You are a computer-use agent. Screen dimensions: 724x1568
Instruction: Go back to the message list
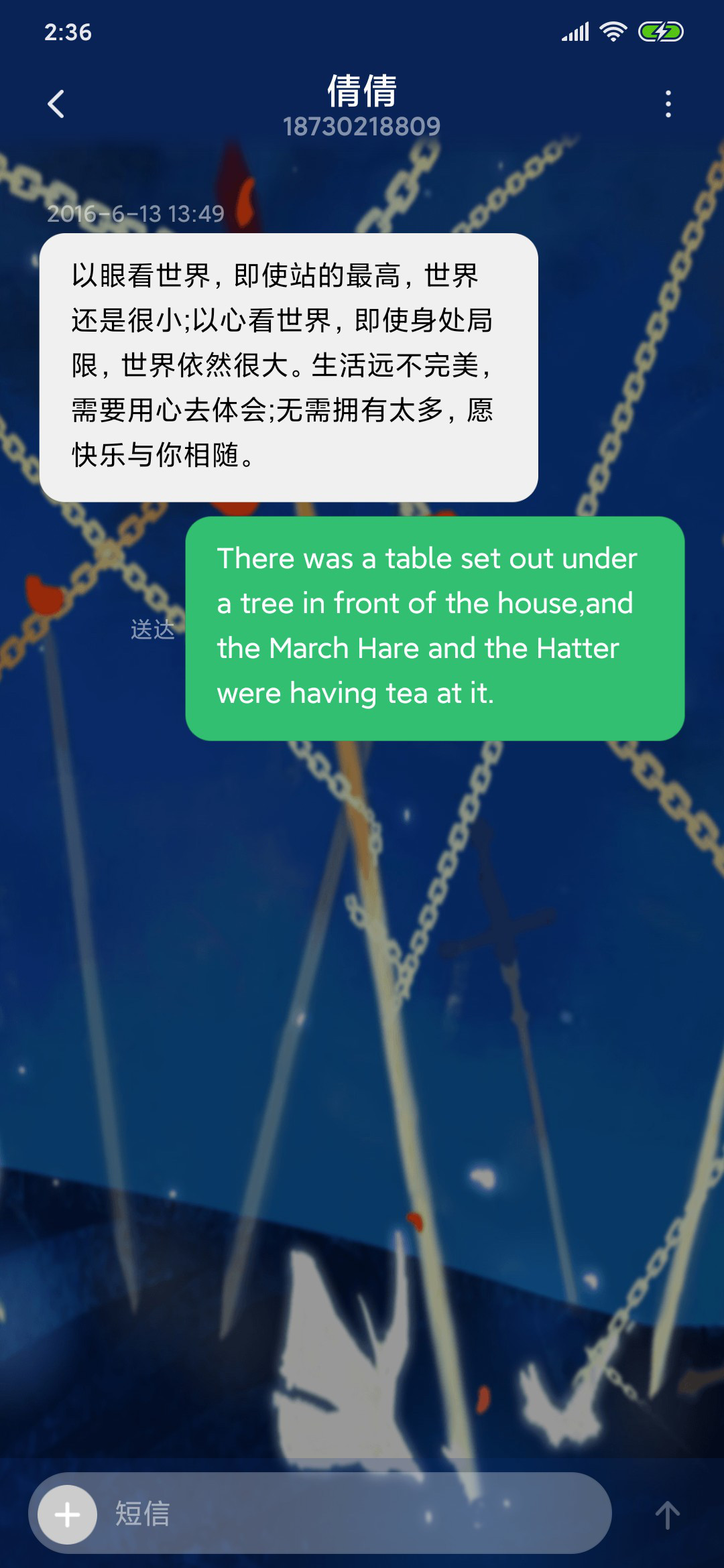(x=56, y=104)
